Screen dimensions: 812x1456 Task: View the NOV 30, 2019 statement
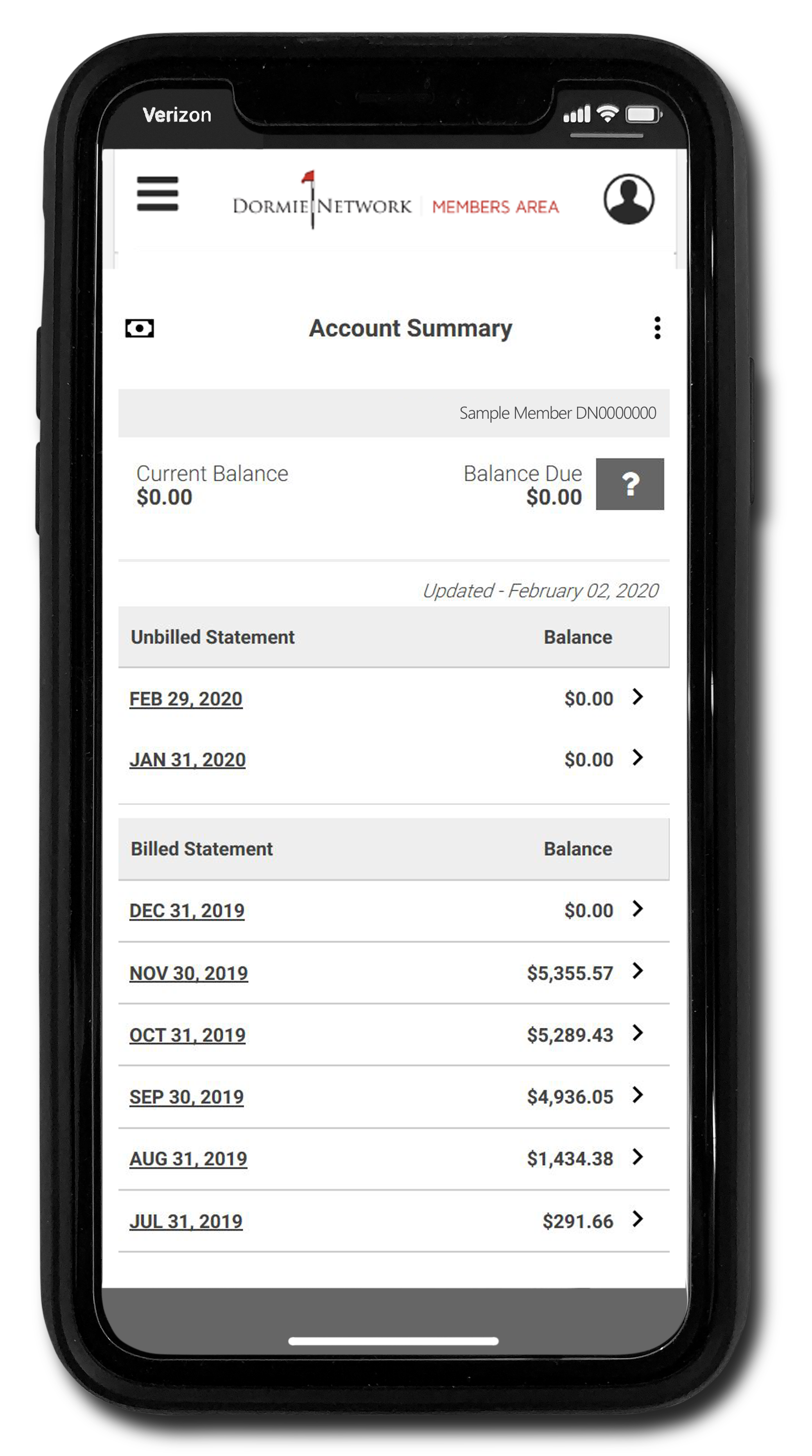(x=189, y=973)
